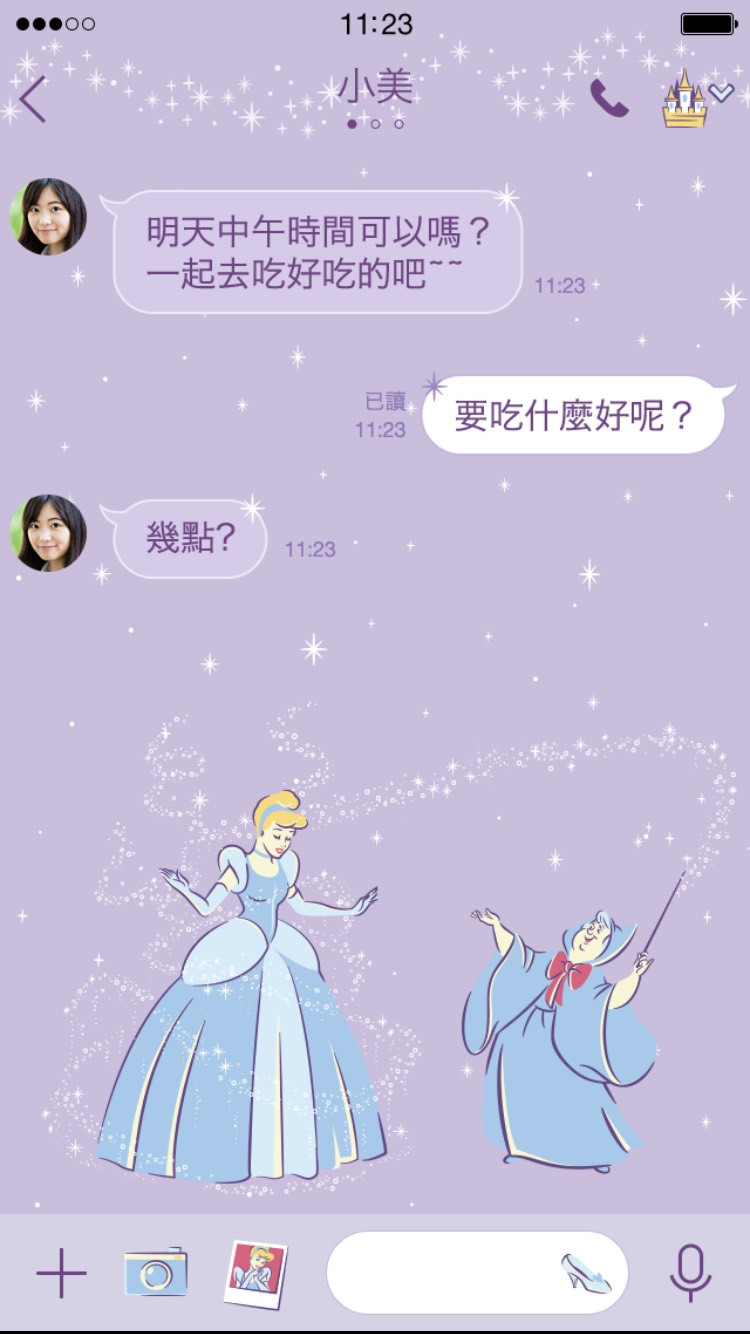Open stickers via the glass slipper icon

(587, 1272)
